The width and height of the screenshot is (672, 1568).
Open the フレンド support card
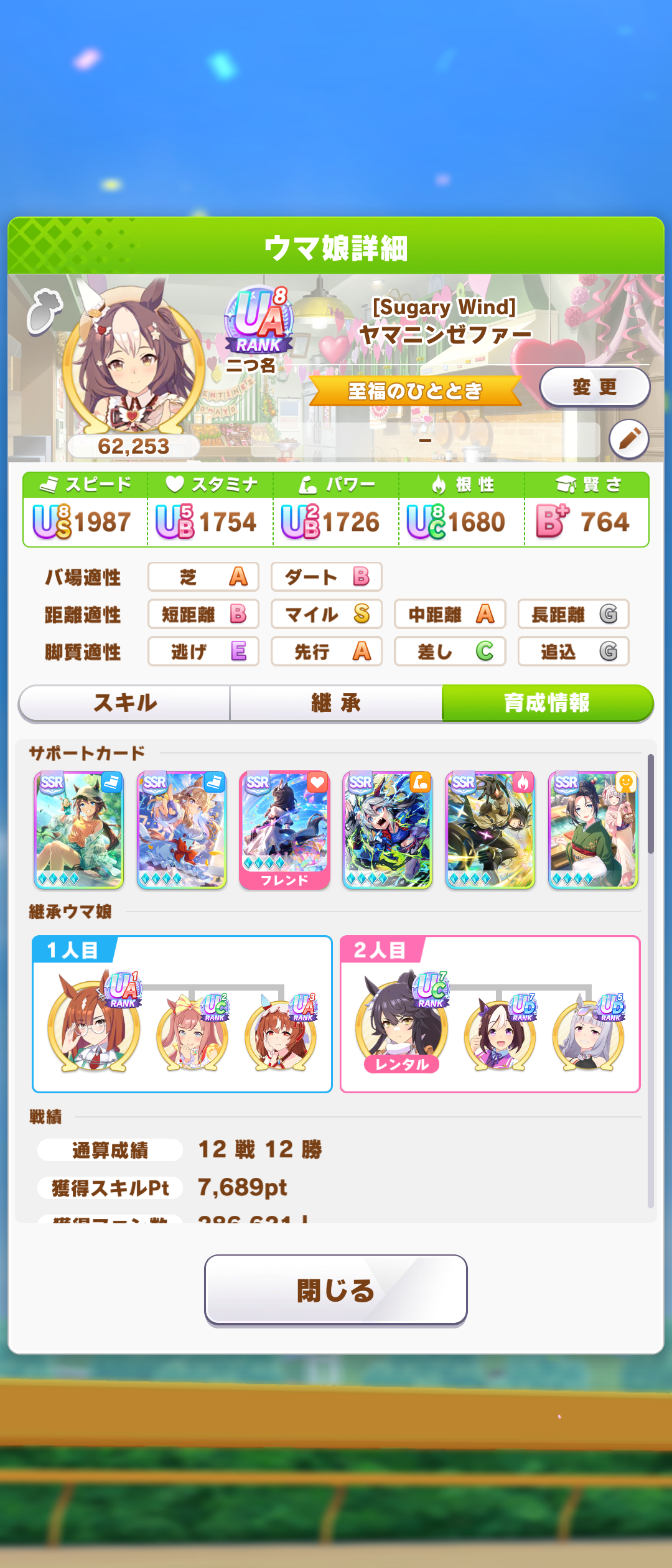click(x=284, y=830)
